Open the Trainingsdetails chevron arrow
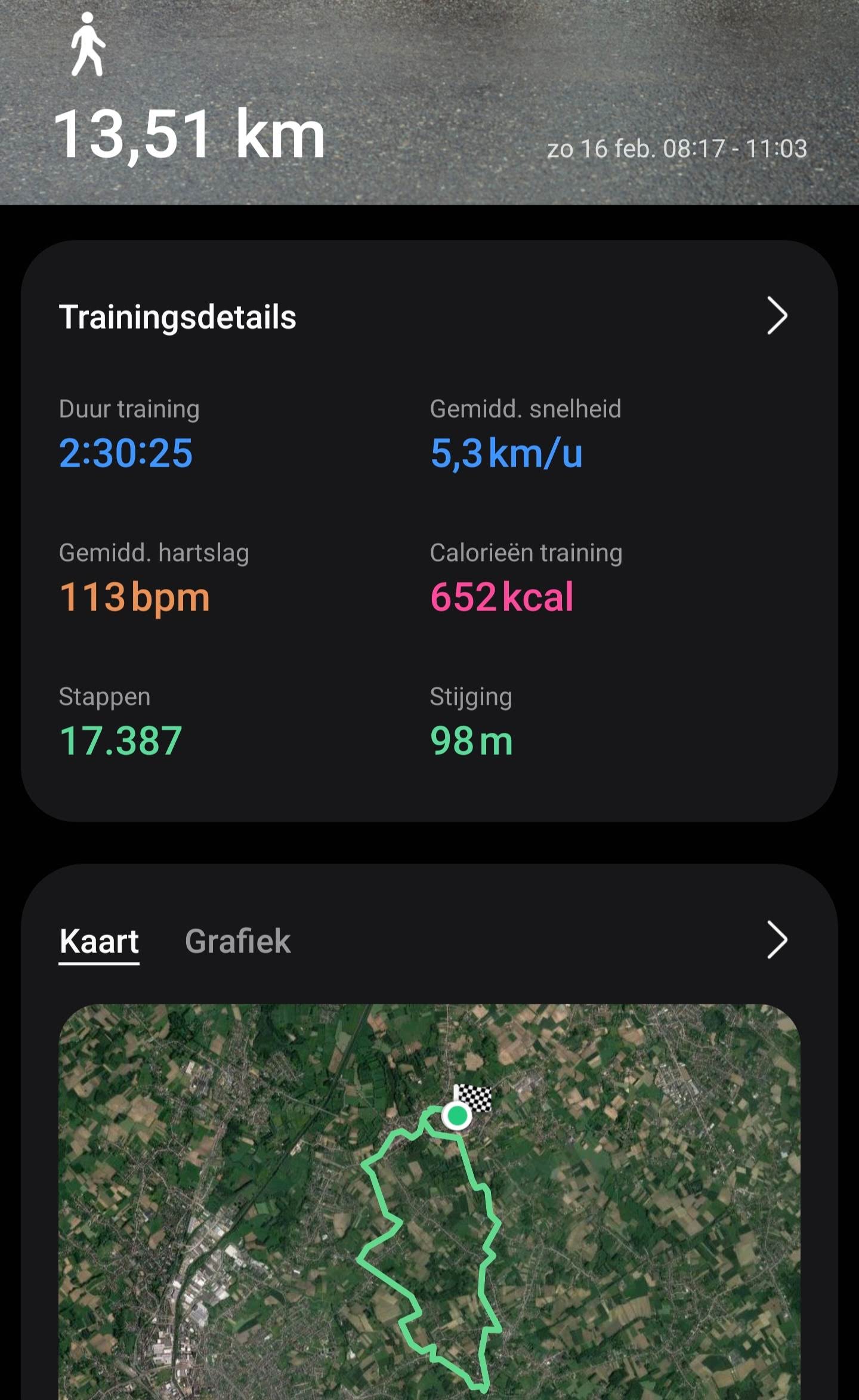This screenshot has height=1400, width=859. pos(777,316)
